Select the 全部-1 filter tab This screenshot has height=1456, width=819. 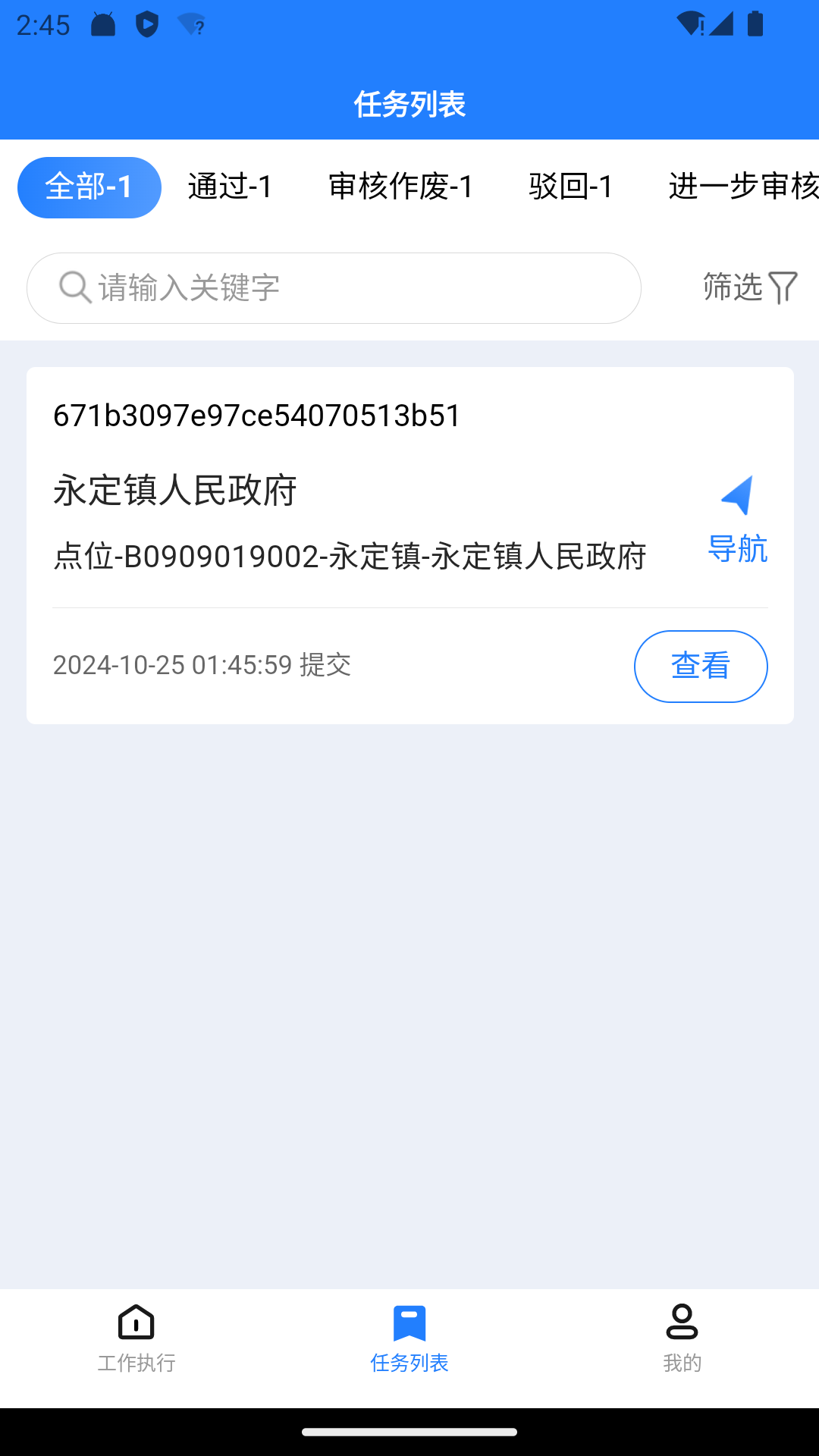pyautogui.click(x=89, y=187)
